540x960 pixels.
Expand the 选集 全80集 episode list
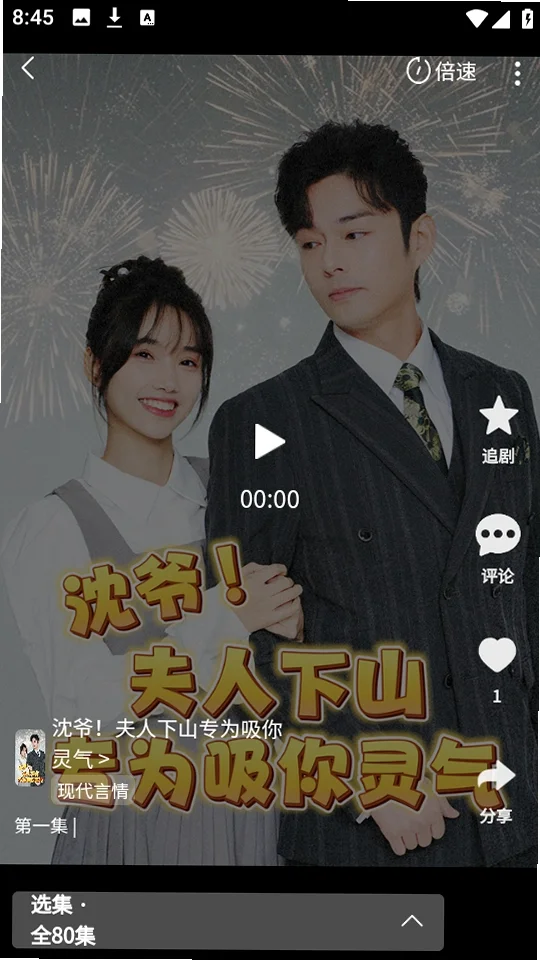228,920
